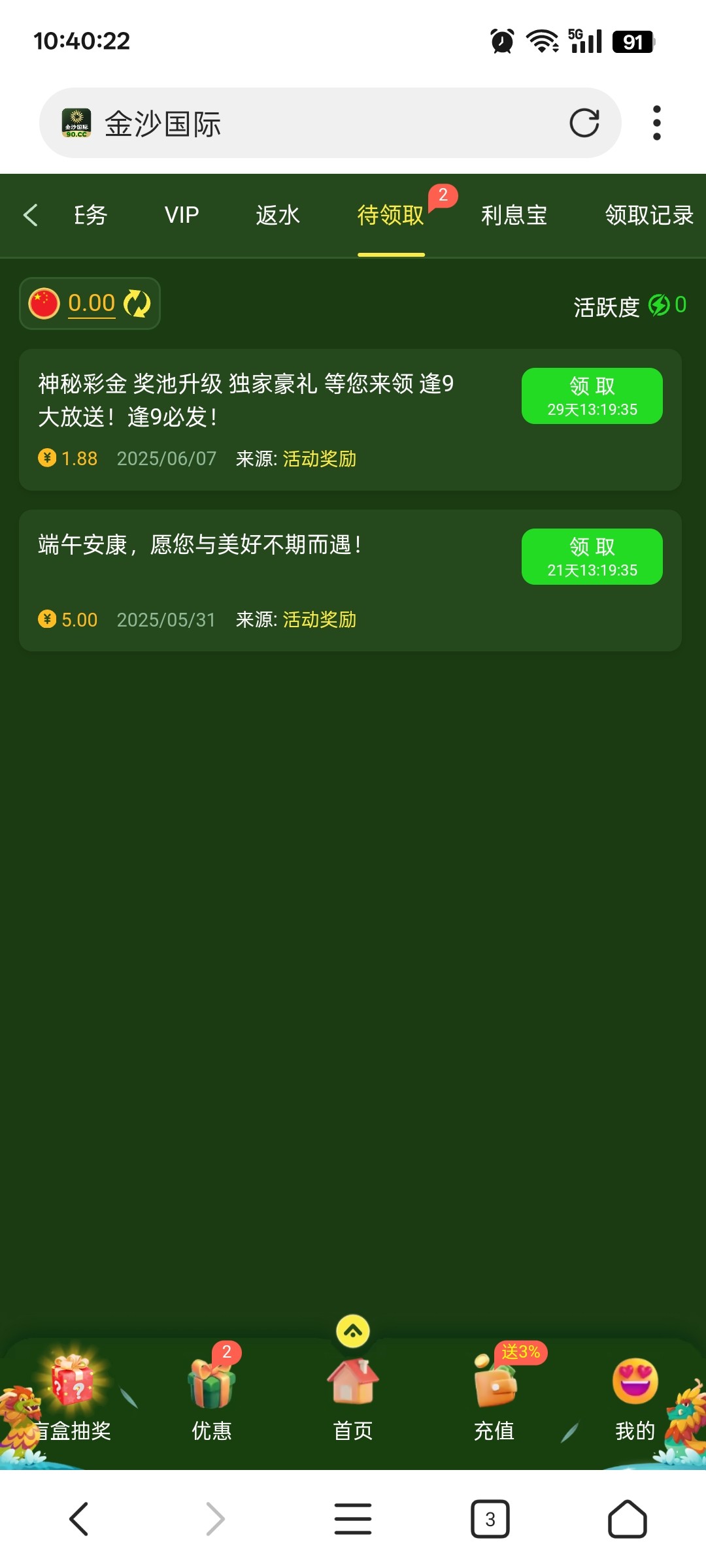Open the browser overflow menu
Image resolution: width=706 pixels, height=1568 pixels.
click(x=656, y=123)
